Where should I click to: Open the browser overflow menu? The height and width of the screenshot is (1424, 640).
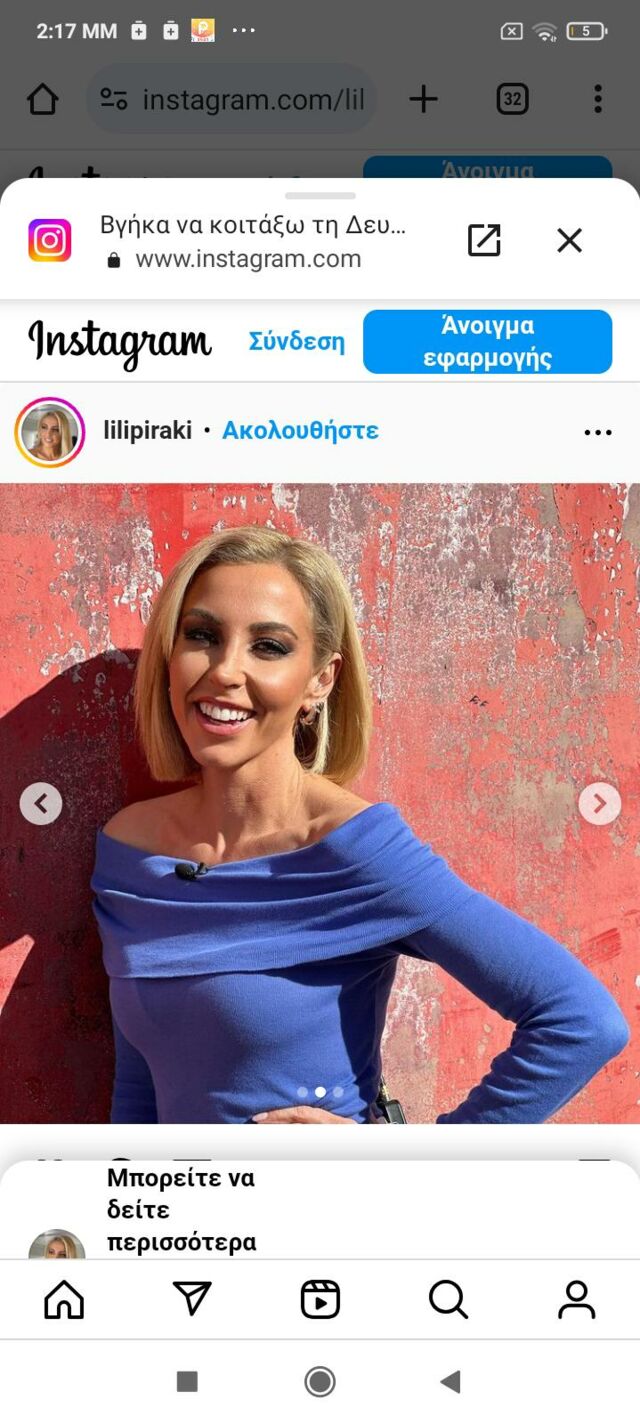coord(597,99)
